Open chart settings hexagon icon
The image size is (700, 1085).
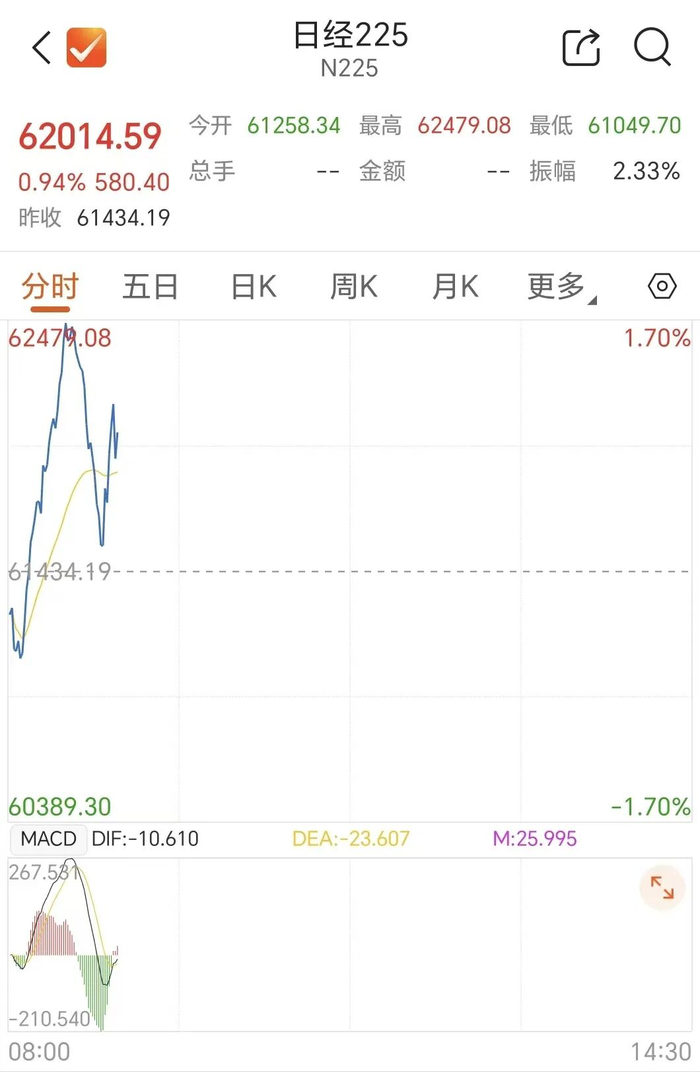[x=662, y=286]
